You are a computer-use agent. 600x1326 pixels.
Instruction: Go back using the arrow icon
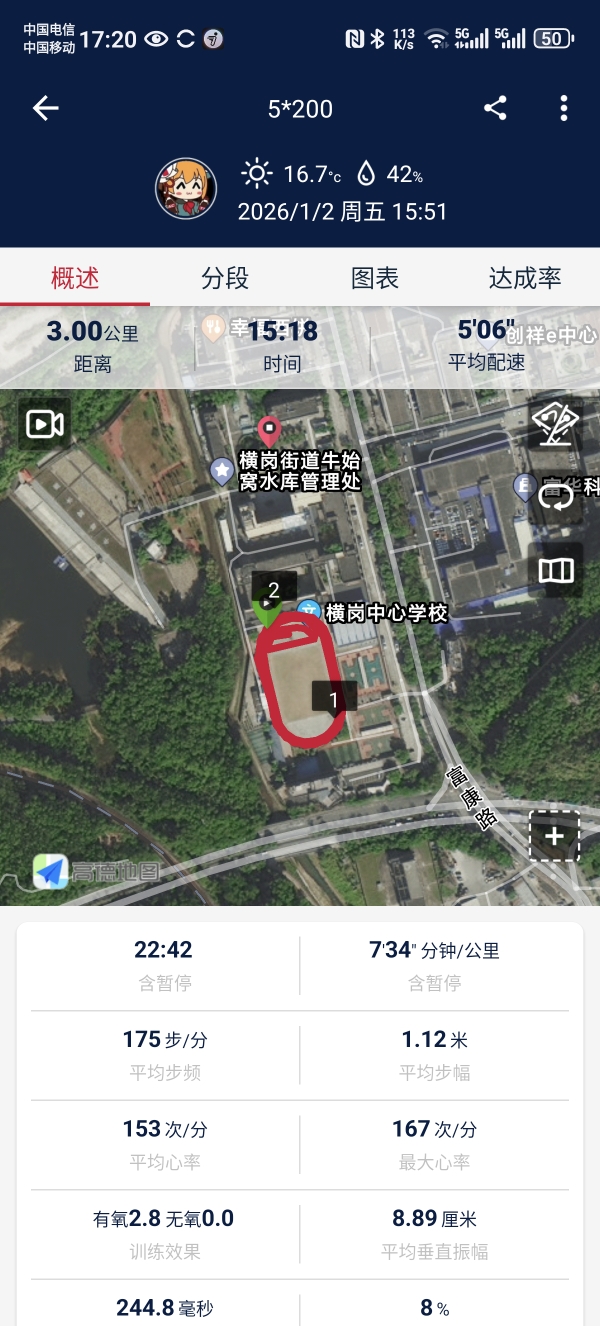pos(46,108)
